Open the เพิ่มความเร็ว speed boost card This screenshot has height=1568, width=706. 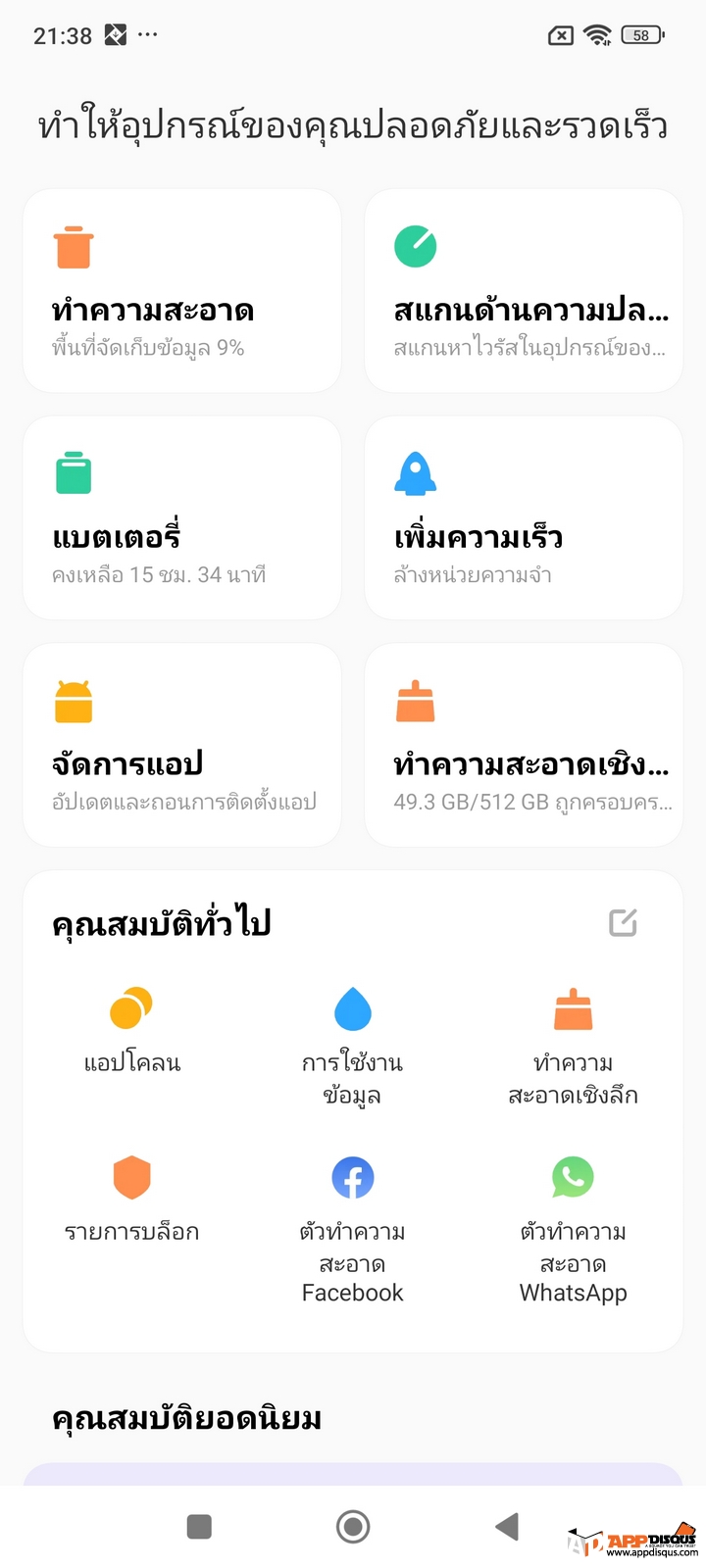click(524, 517)
